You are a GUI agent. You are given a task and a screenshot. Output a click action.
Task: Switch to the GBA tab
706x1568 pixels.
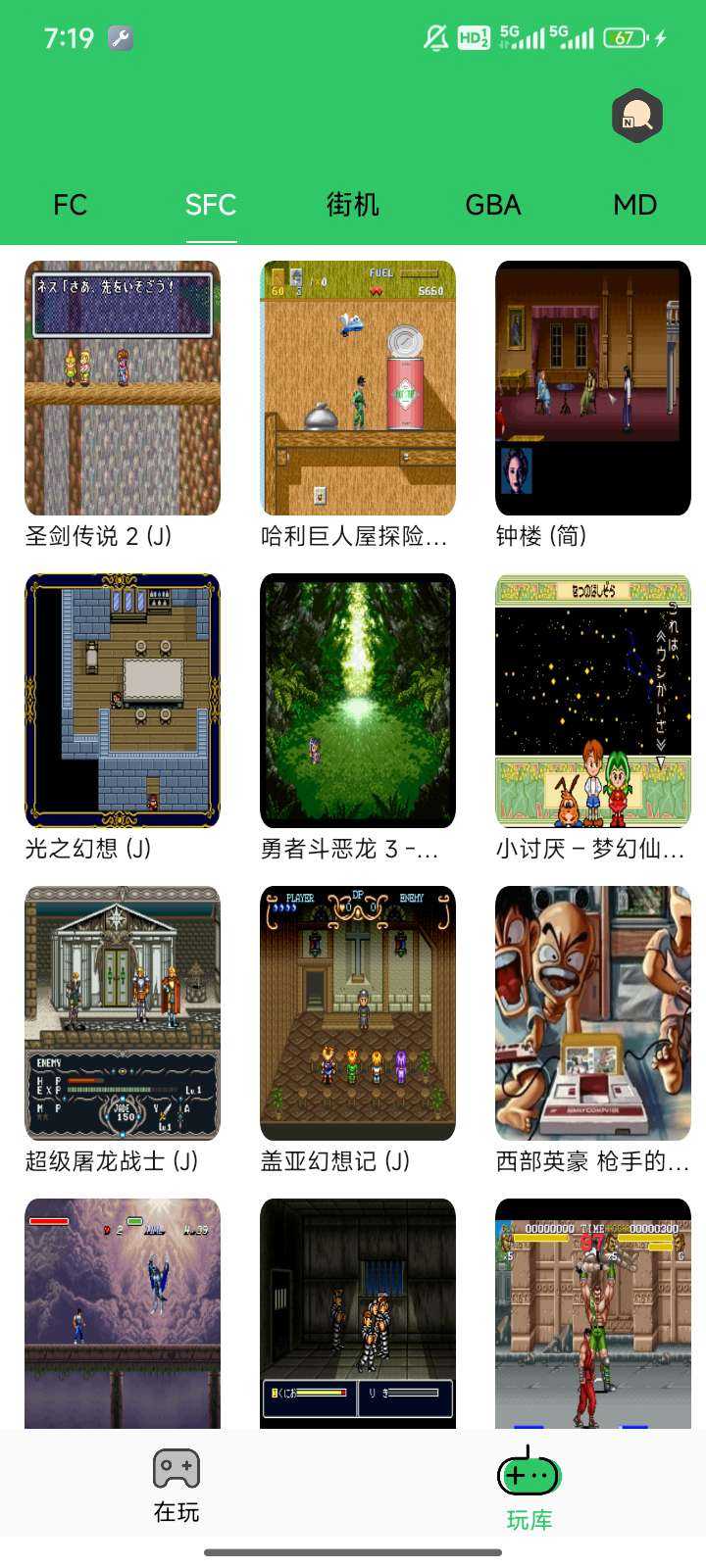point(492,205)
